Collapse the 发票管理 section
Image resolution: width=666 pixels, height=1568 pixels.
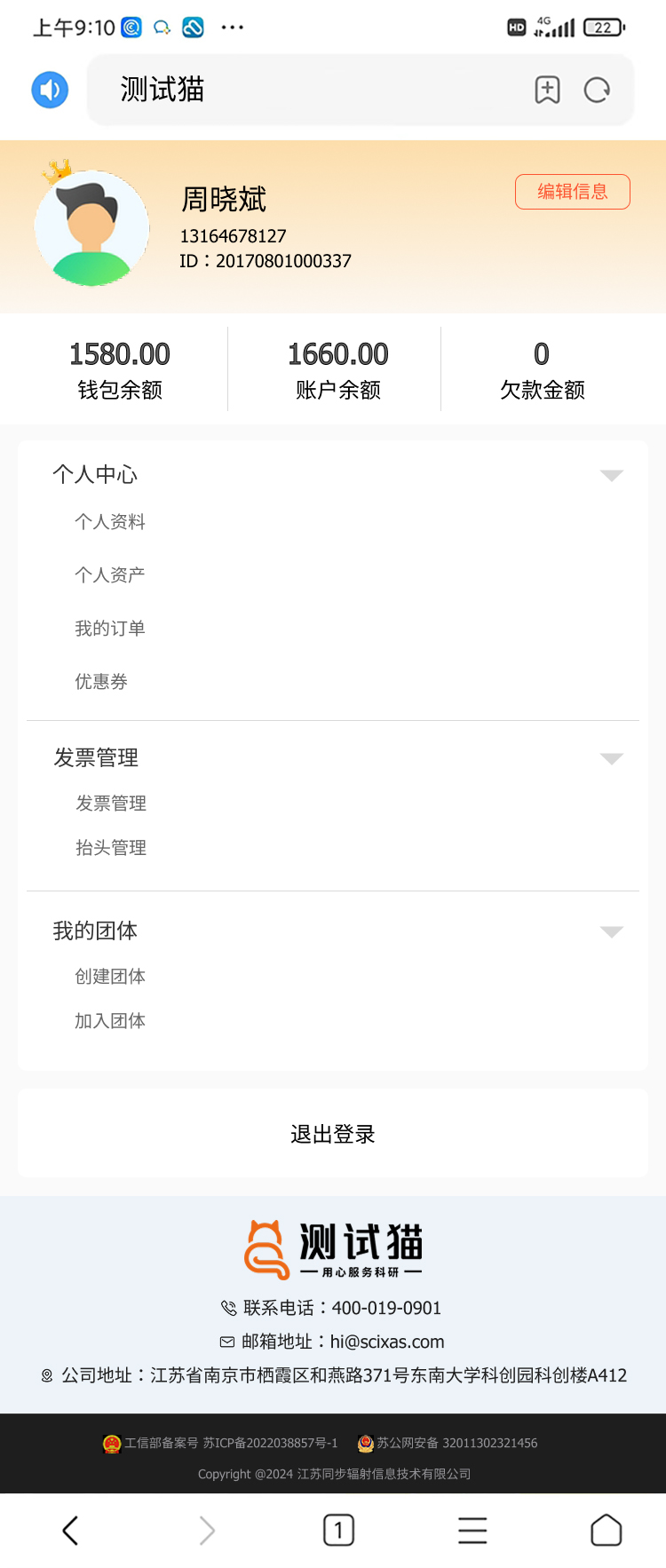612,759
